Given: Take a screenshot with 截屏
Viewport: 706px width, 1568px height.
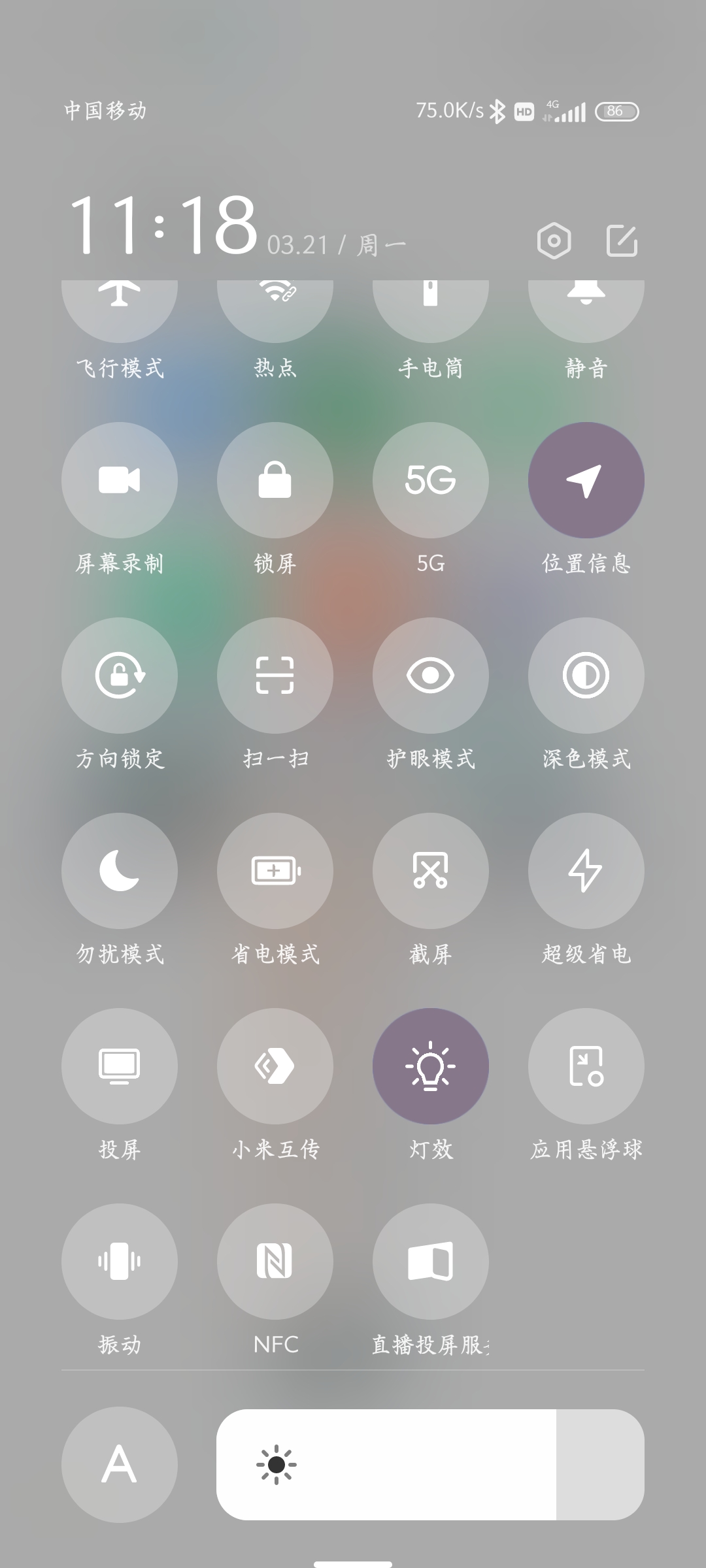Looking at the screenshot, I should coord(431,871).
